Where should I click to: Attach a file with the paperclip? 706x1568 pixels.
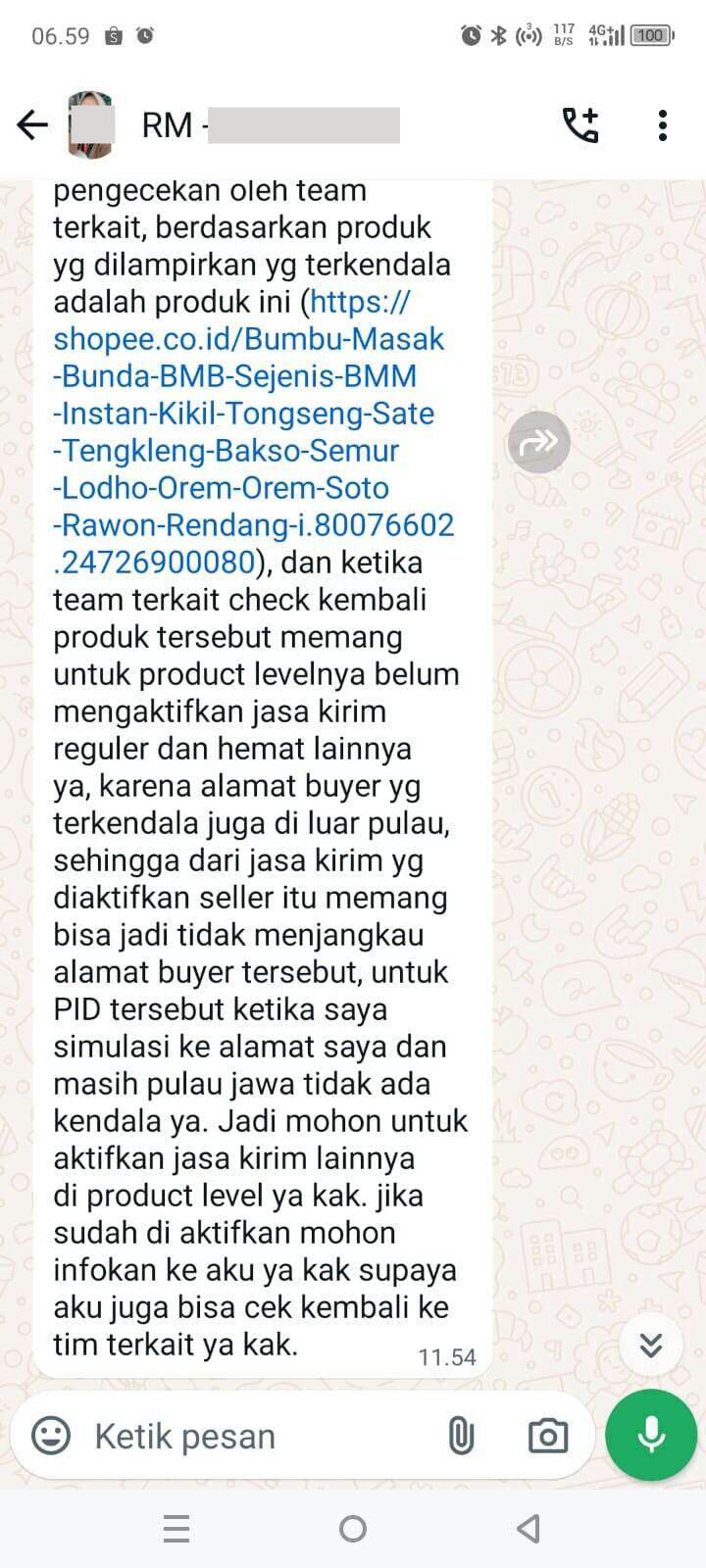461,1436
